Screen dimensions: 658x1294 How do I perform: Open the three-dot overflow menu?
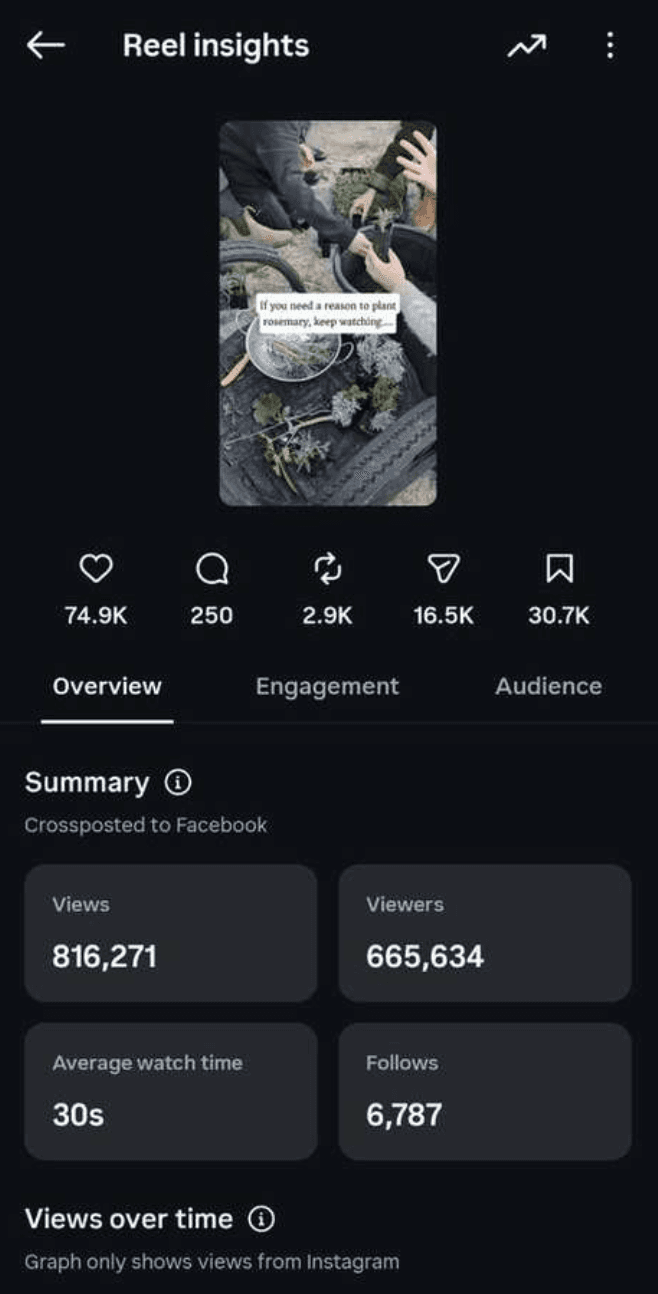609,45
